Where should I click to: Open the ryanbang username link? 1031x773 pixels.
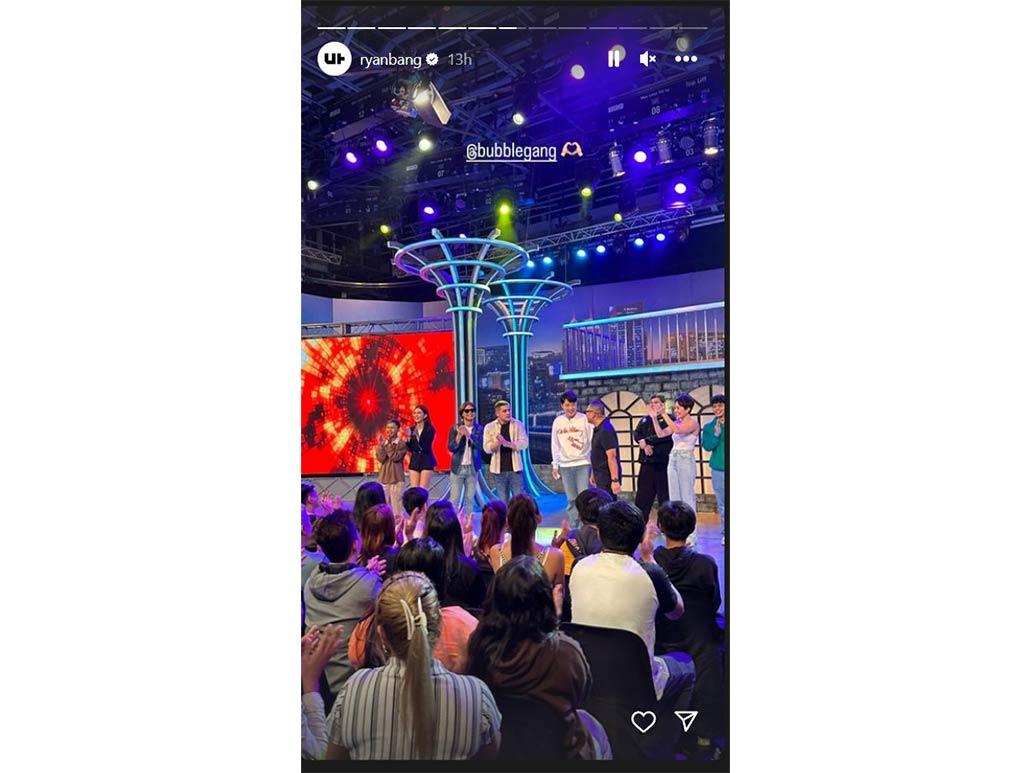pos(391,60)
